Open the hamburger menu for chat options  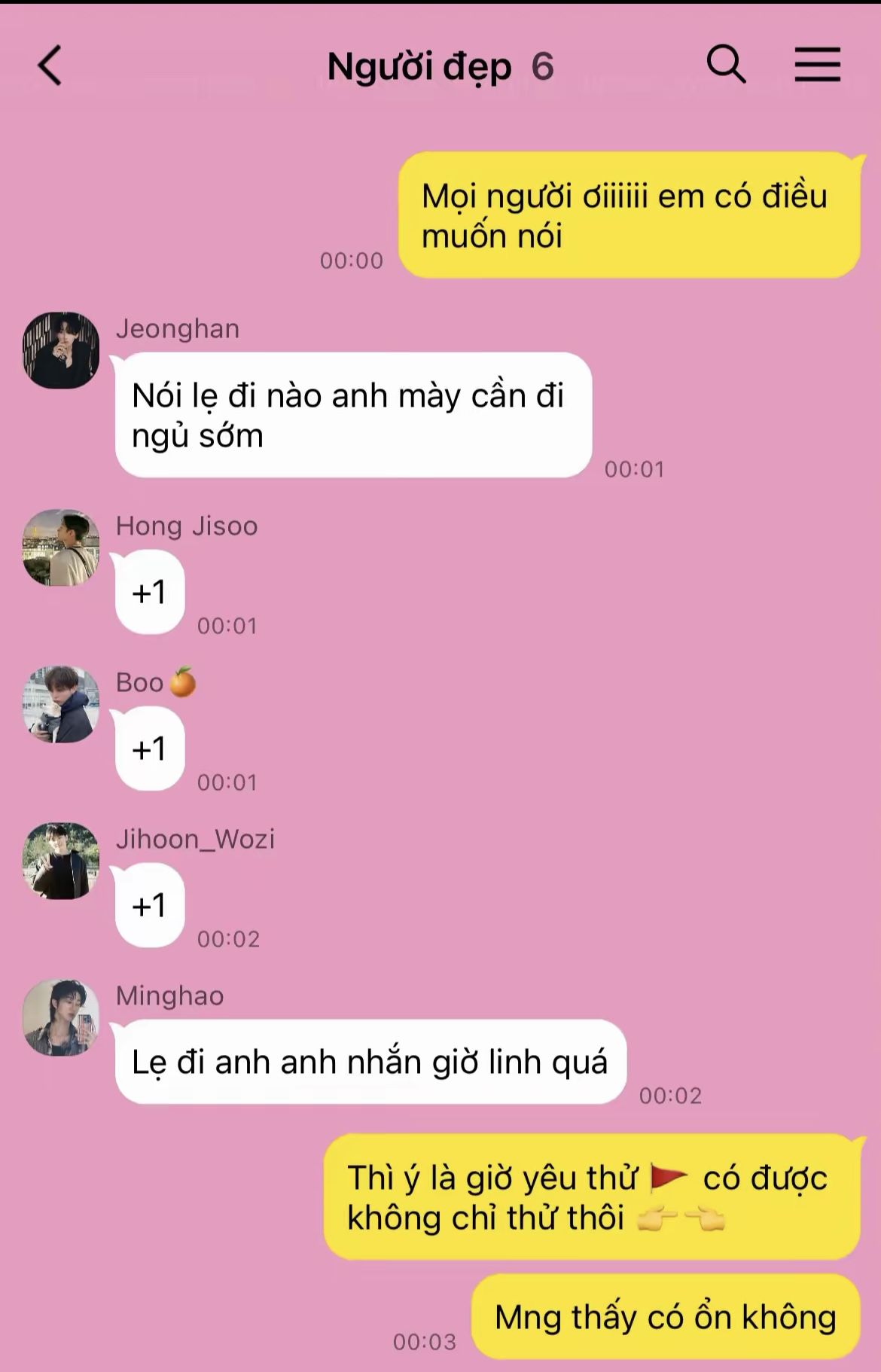click(818, 65)
